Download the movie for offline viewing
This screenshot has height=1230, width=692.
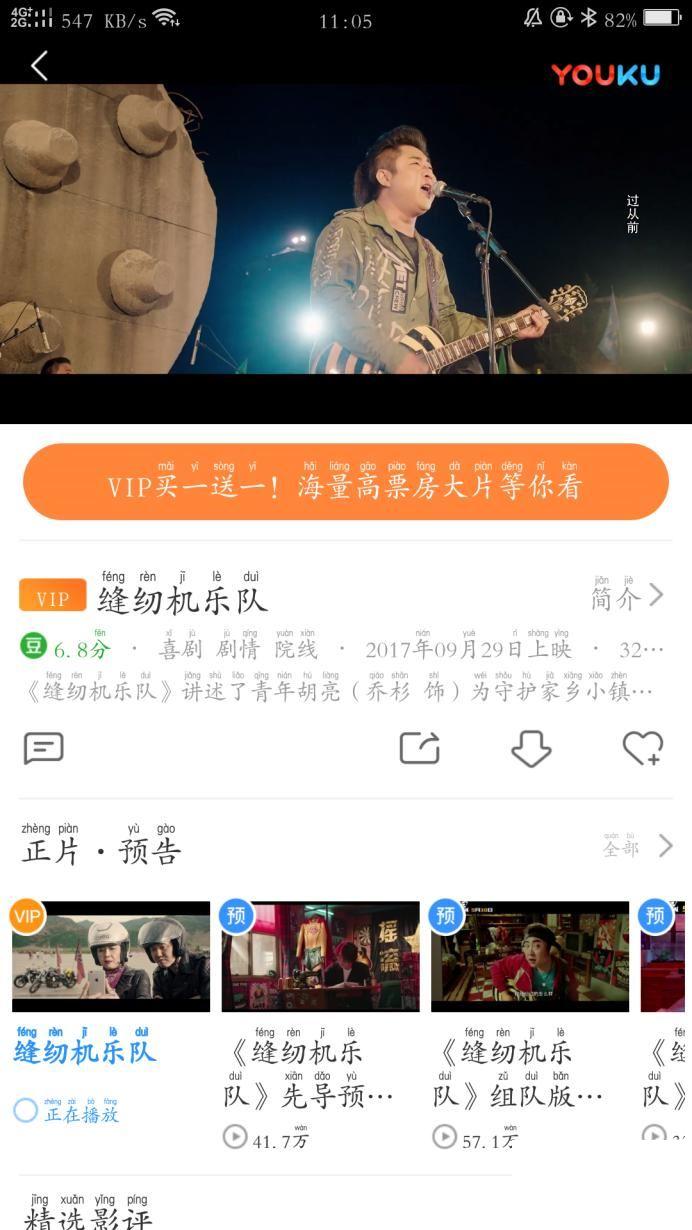coord(531,748)
